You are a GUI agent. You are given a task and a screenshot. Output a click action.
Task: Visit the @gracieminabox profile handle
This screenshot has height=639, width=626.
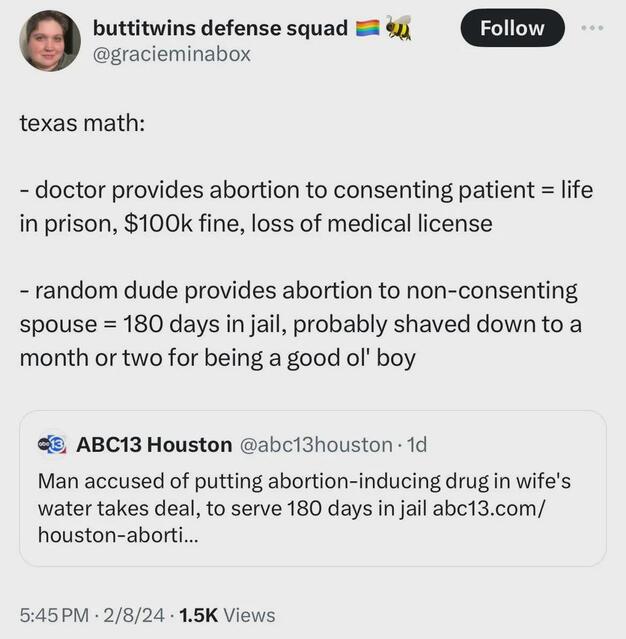(171, 54)
